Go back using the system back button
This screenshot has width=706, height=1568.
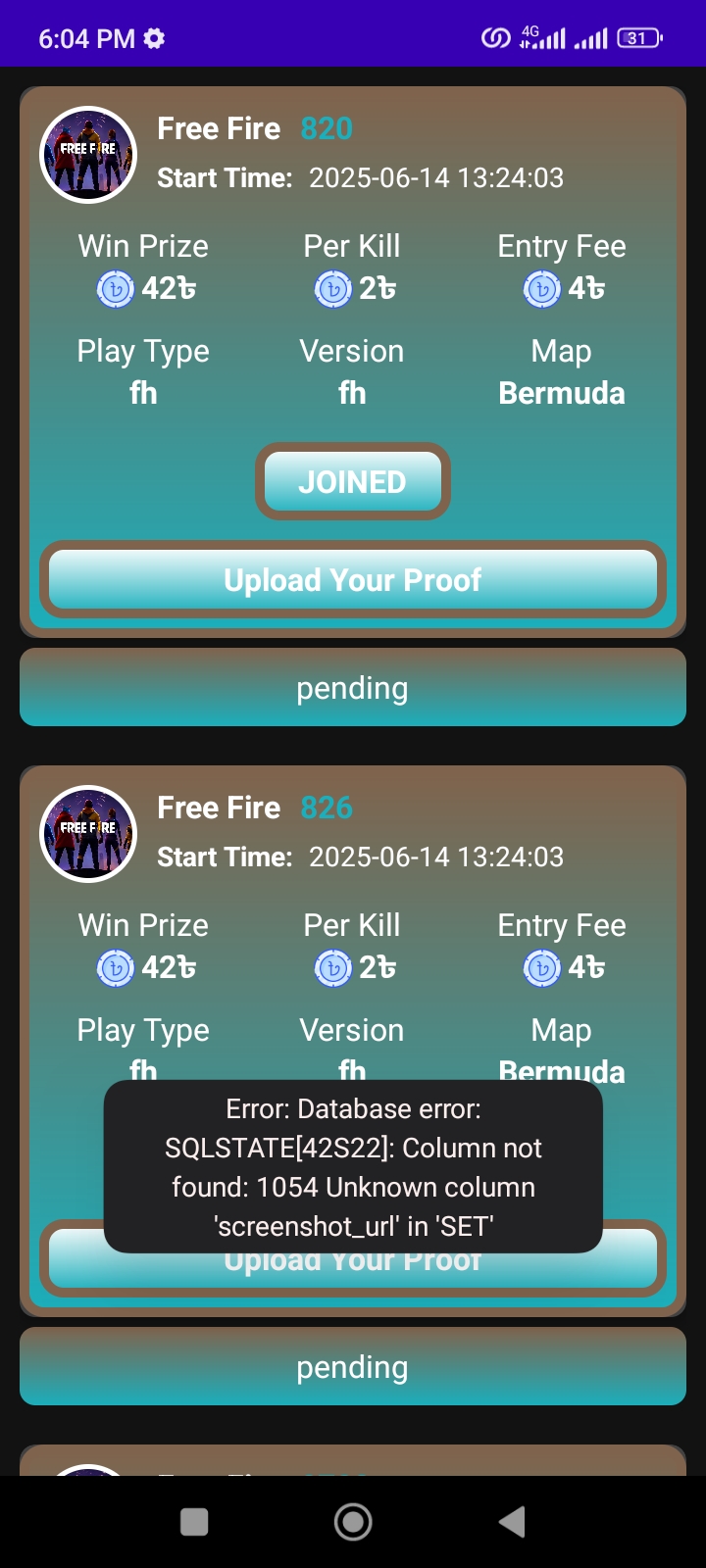pyautogui.click(x=512, y=1522)
